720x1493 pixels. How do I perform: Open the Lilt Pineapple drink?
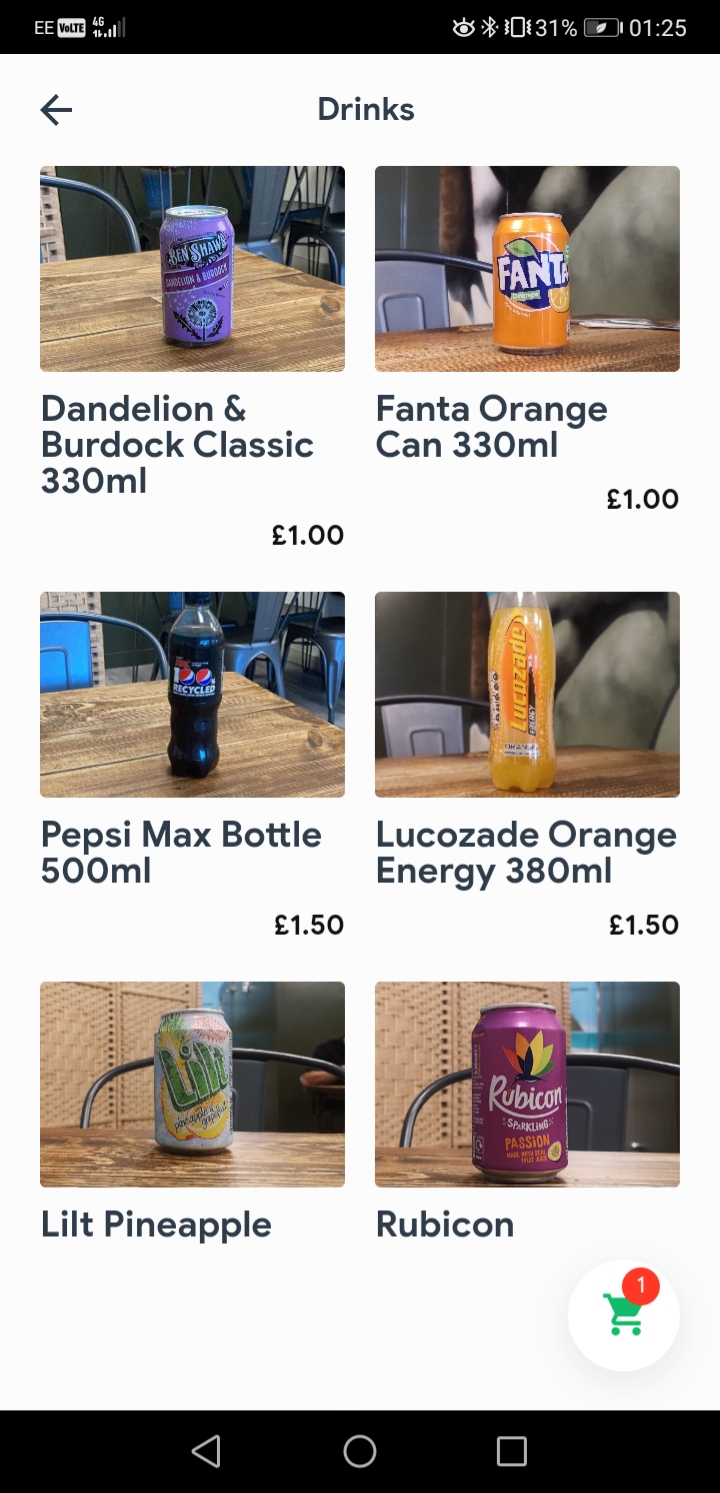pyautogui.click(x=192, y=1112)
